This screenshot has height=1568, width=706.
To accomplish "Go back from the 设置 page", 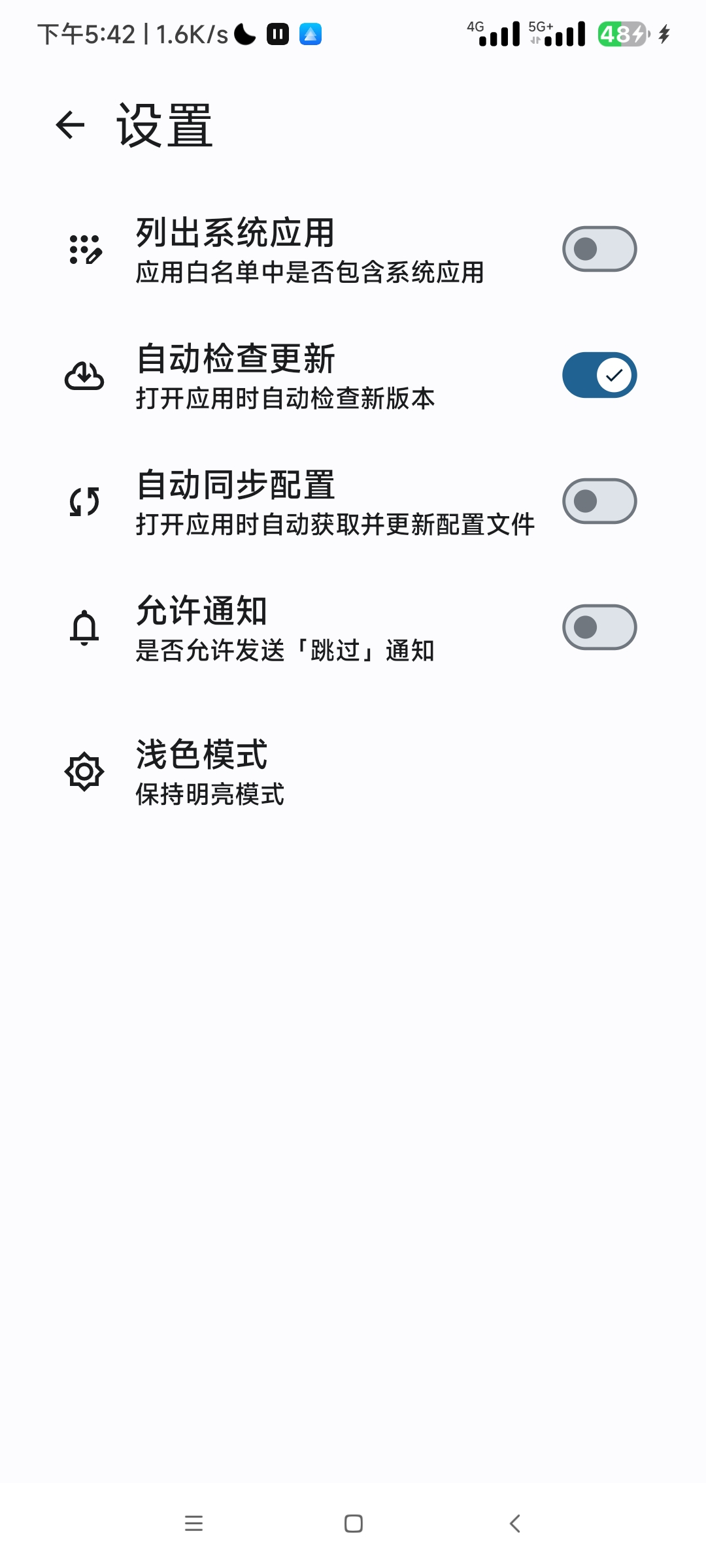I will pyautogui.click(x=71, y=125).
